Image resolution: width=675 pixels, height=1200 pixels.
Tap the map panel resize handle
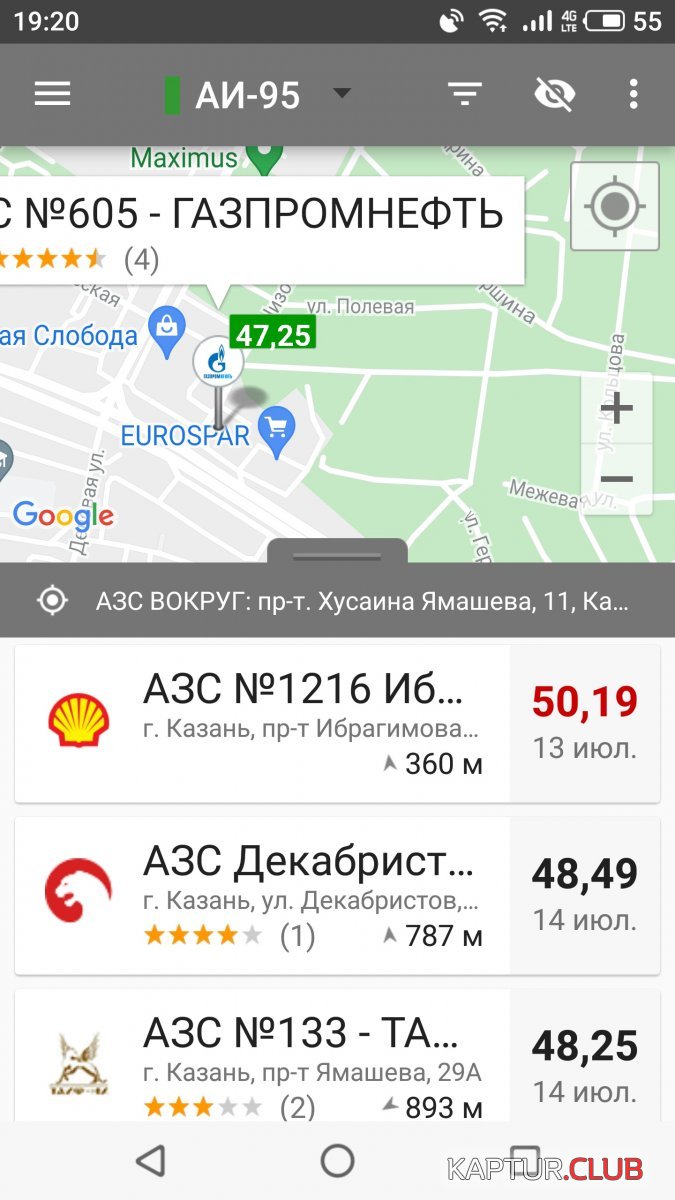(337, 553)
